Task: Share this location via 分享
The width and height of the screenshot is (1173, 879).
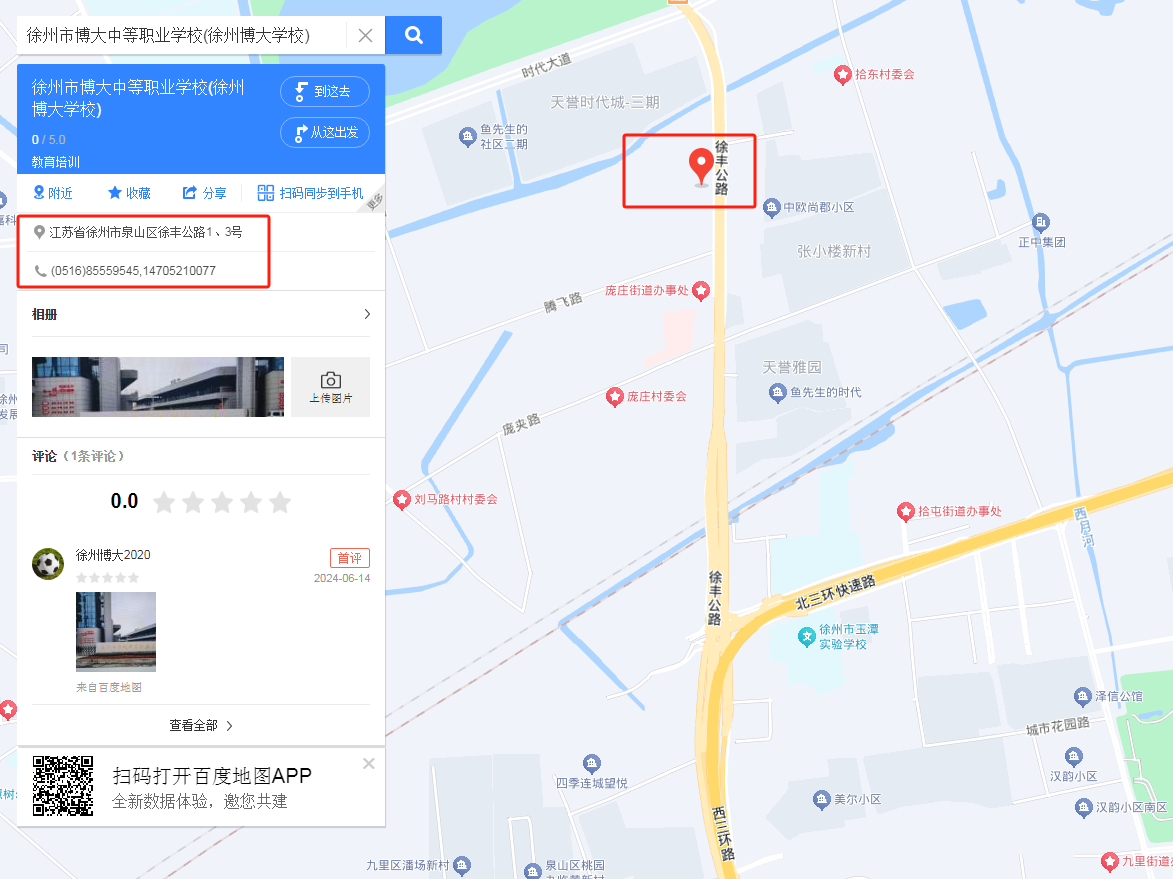Action: point(204,193)
